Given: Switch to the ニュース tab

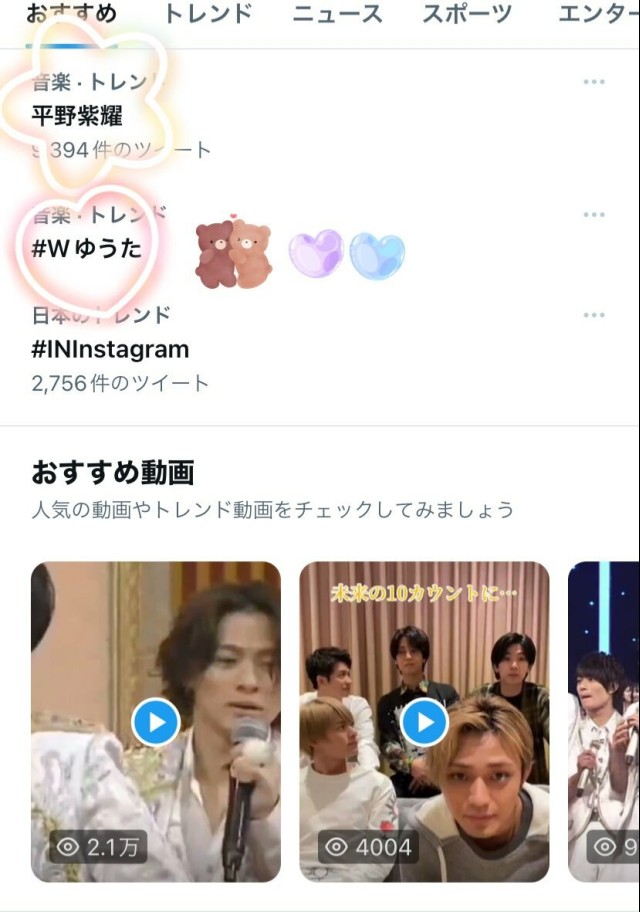Looking at the screenshot, I should 337,14.
